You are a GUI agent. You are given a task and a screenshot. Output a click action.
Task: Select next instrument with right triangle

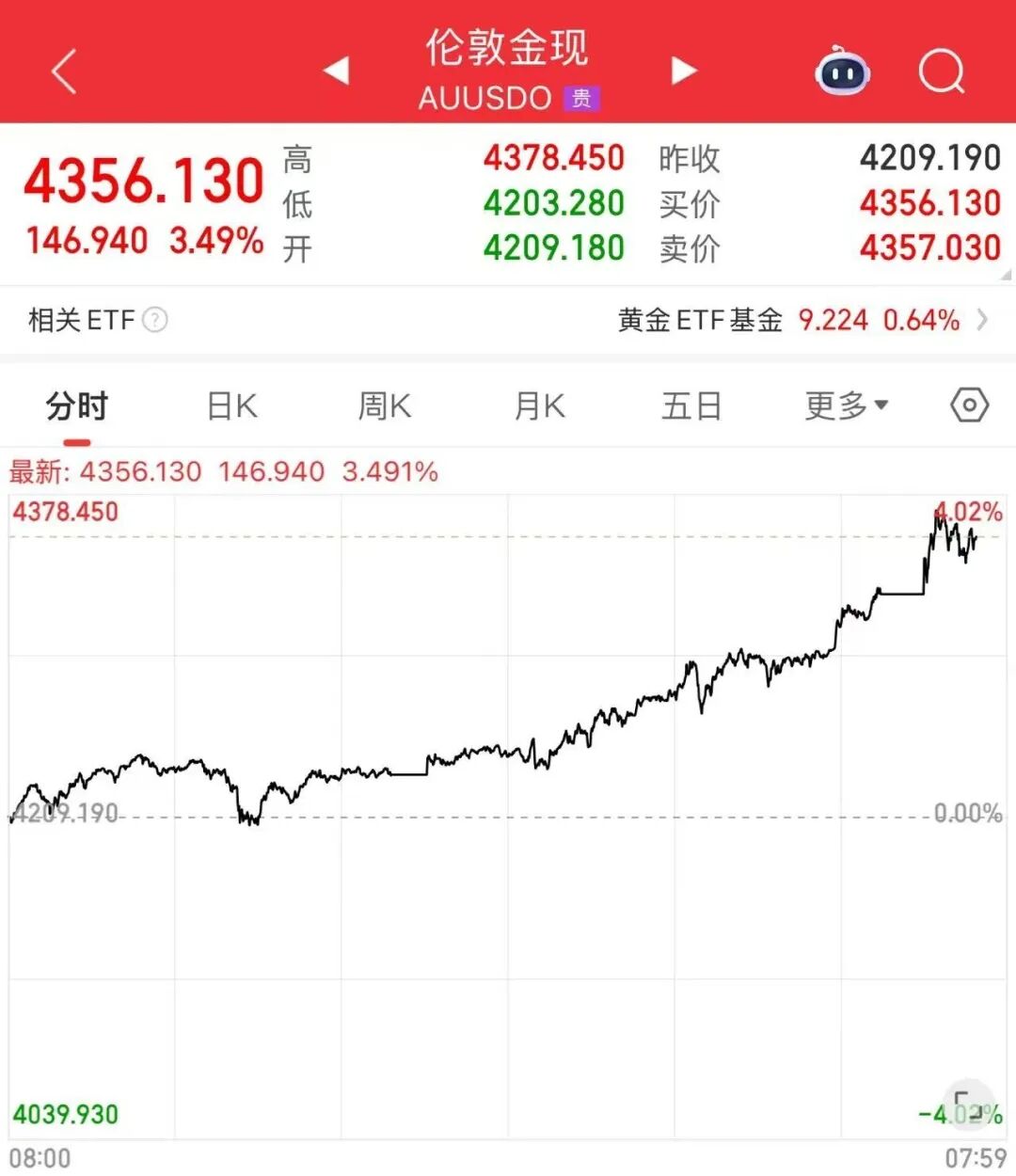(x=684, y=72)
